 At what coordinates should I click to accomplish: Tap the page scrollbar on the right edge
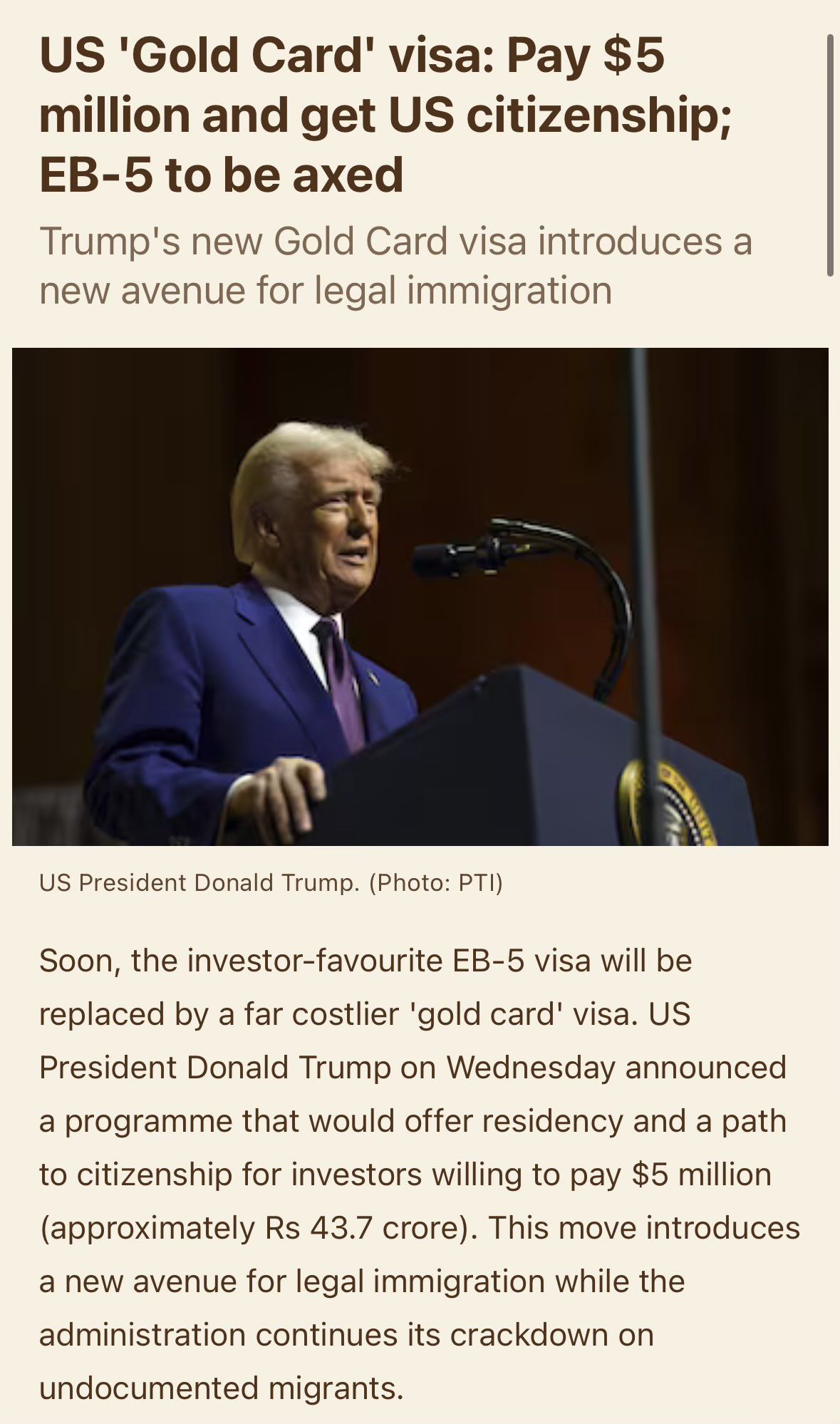(830, 155)
